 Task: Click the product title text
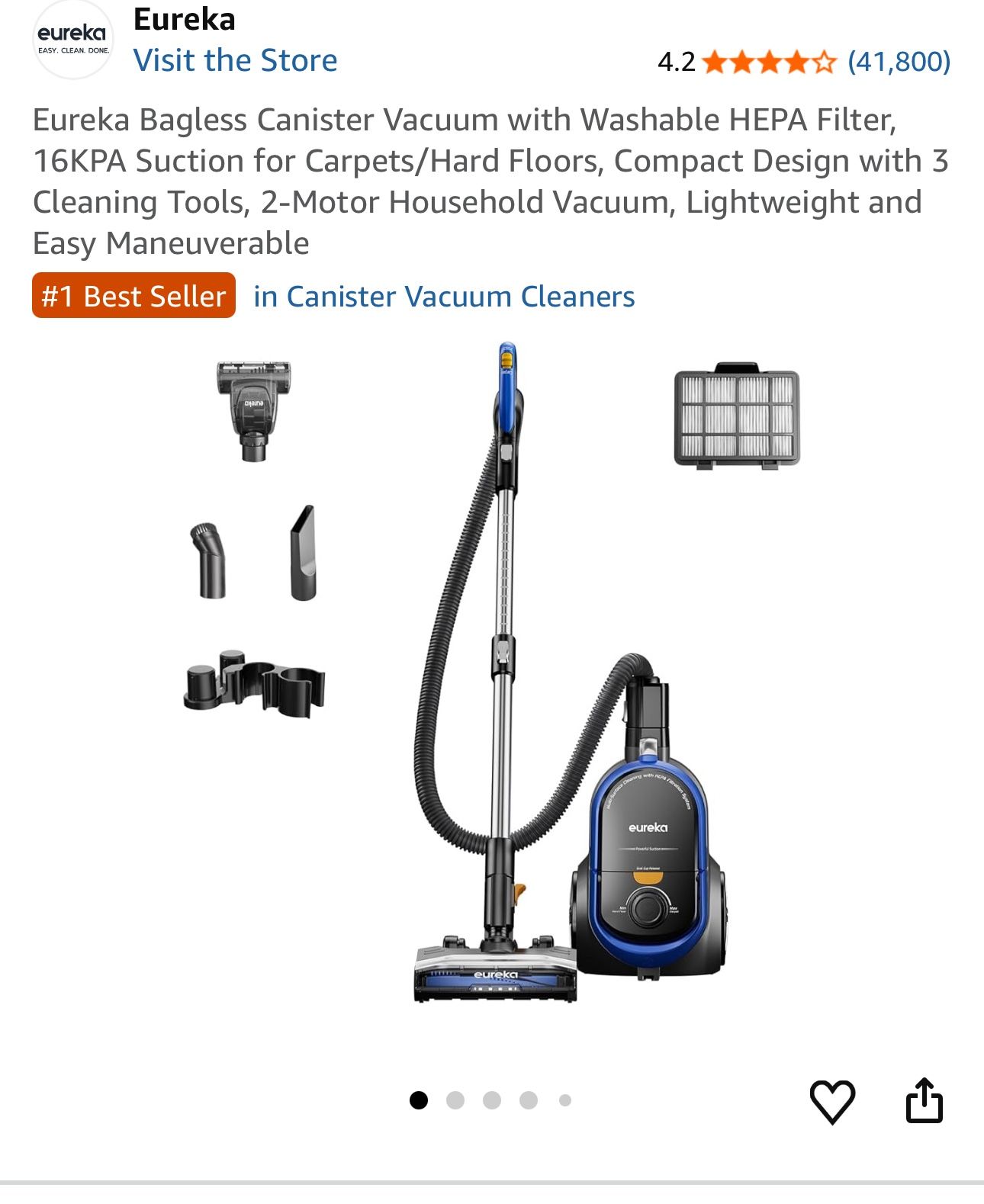[473, 181]
